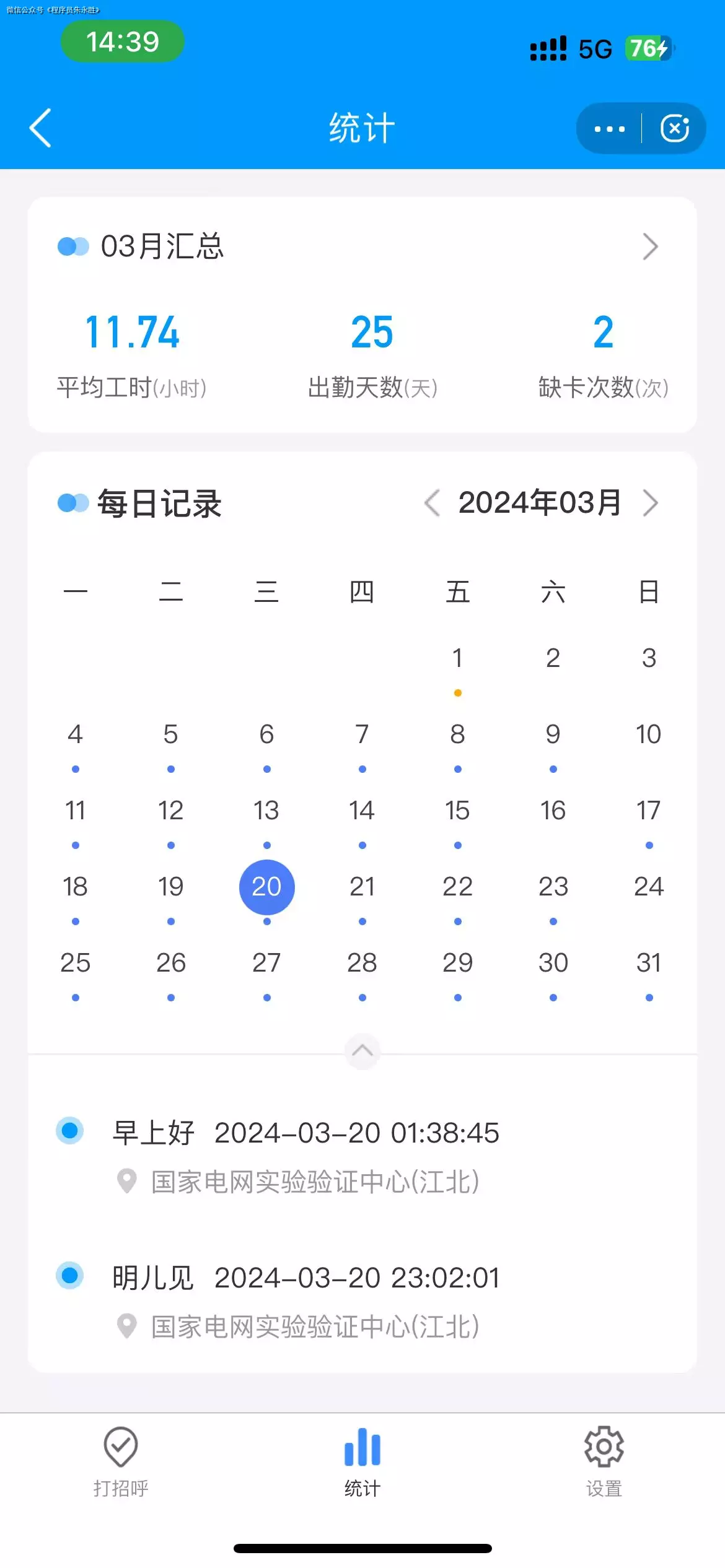Select March 25 in the calendar
The image size is (725, 1568).
[x=75, y=963]
